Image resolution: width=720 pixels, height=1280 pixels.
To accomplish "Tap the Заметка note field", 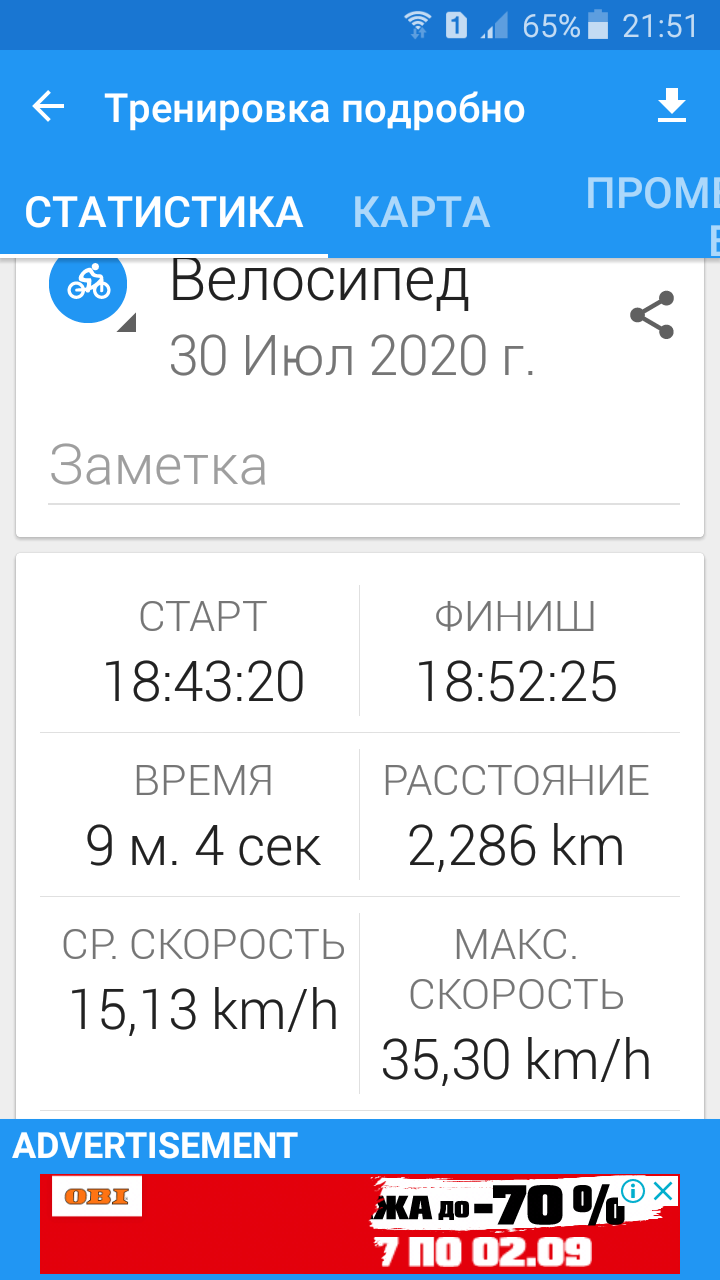I will tap(363, 467).
